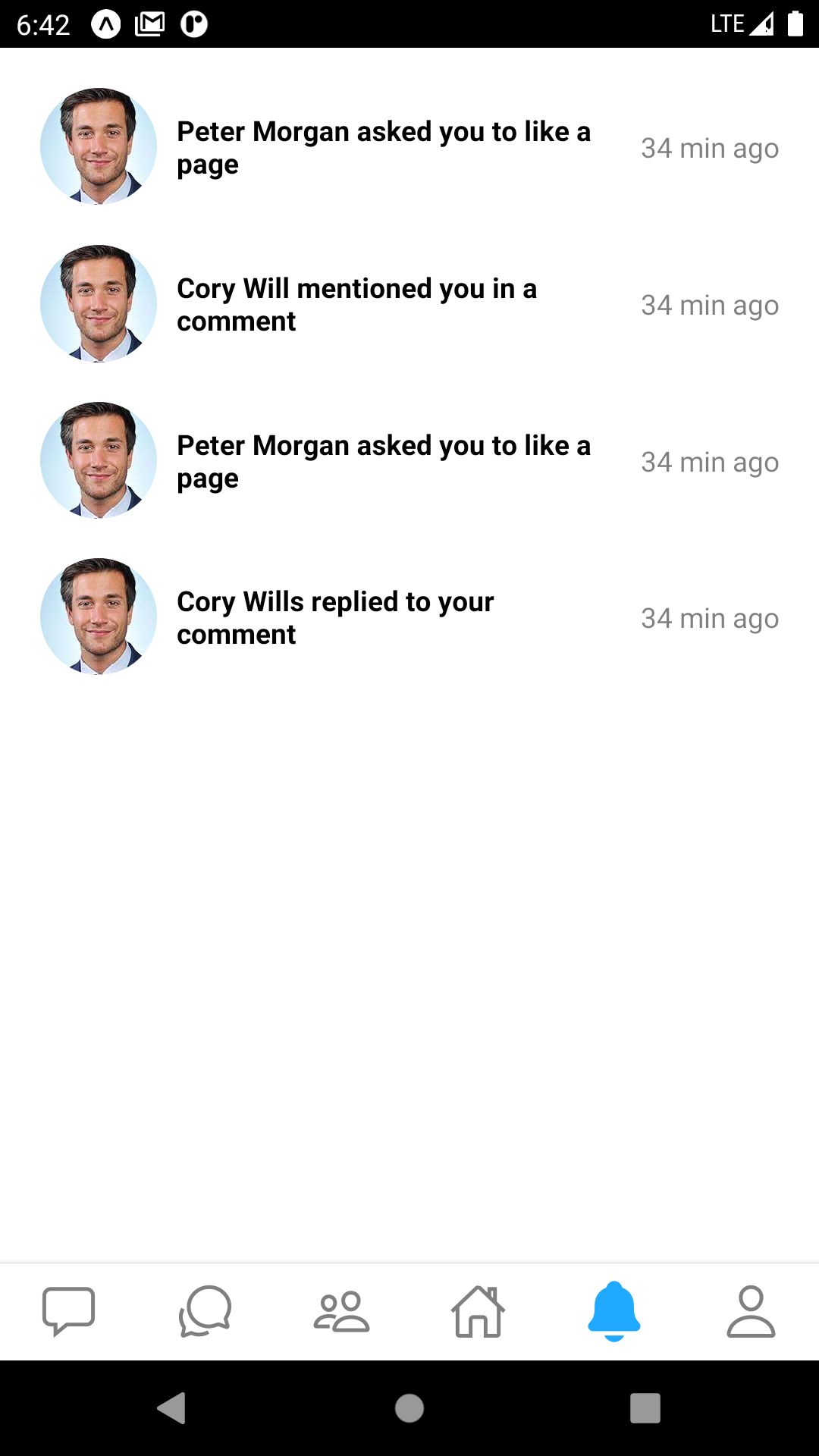The width and height of the screenshot is (819, 1456).
Task: Select the notifications bell tab
Action: [614, 1311]
